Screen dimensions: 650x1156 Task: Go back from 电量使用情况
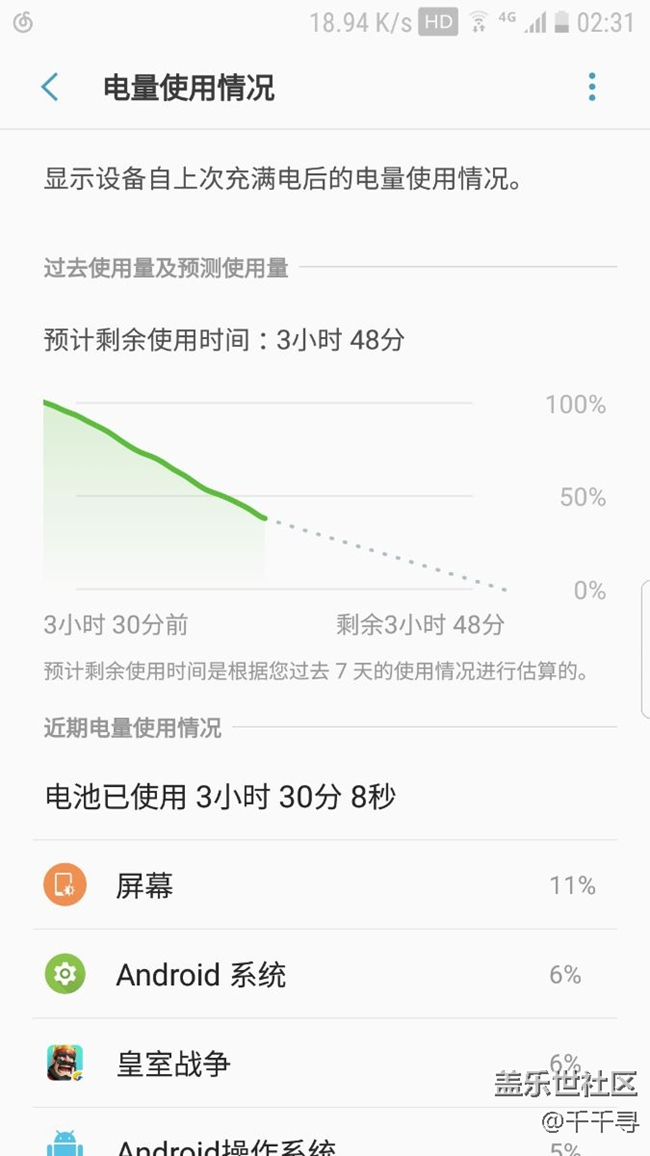[x=49, y=88]
